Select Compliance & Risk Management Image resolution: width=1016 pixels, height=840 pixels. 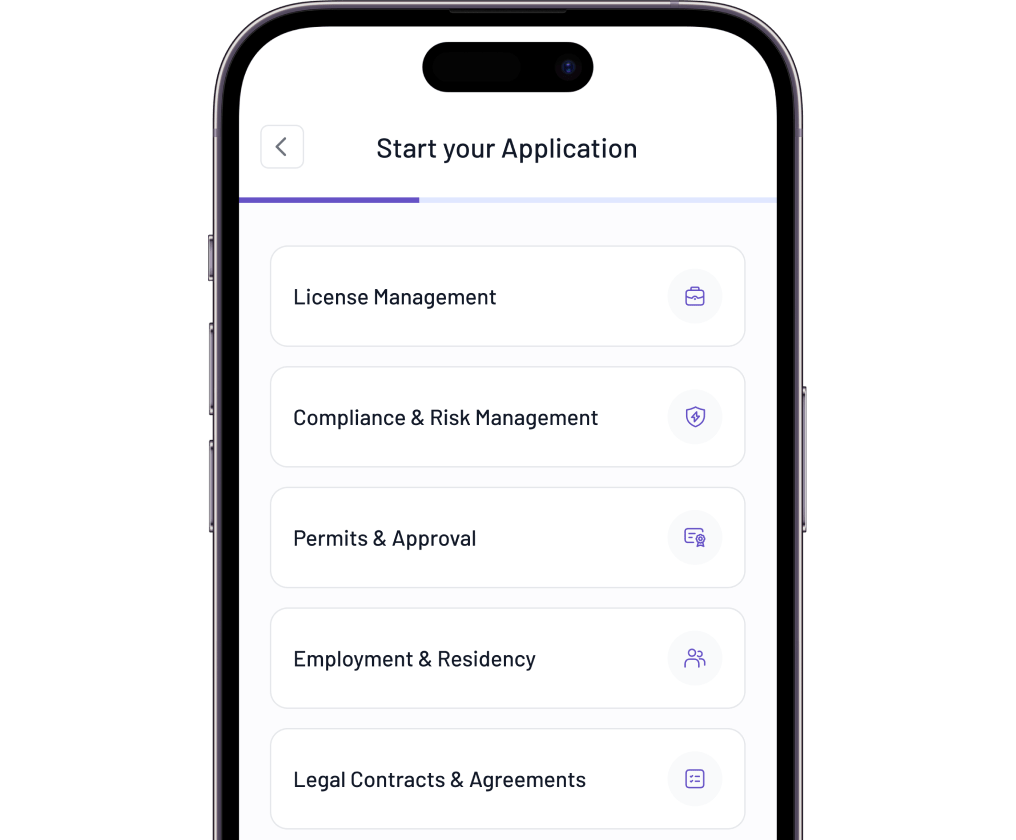pyautogui.click(x=507, y=417)
